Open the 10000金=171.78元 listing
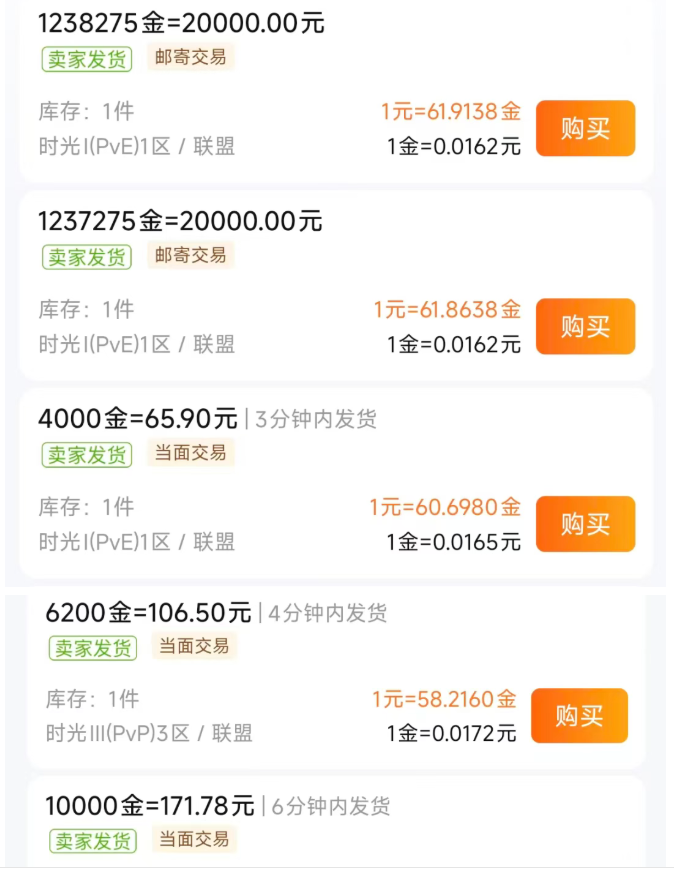674x869 pixels. tap(336, 822)
